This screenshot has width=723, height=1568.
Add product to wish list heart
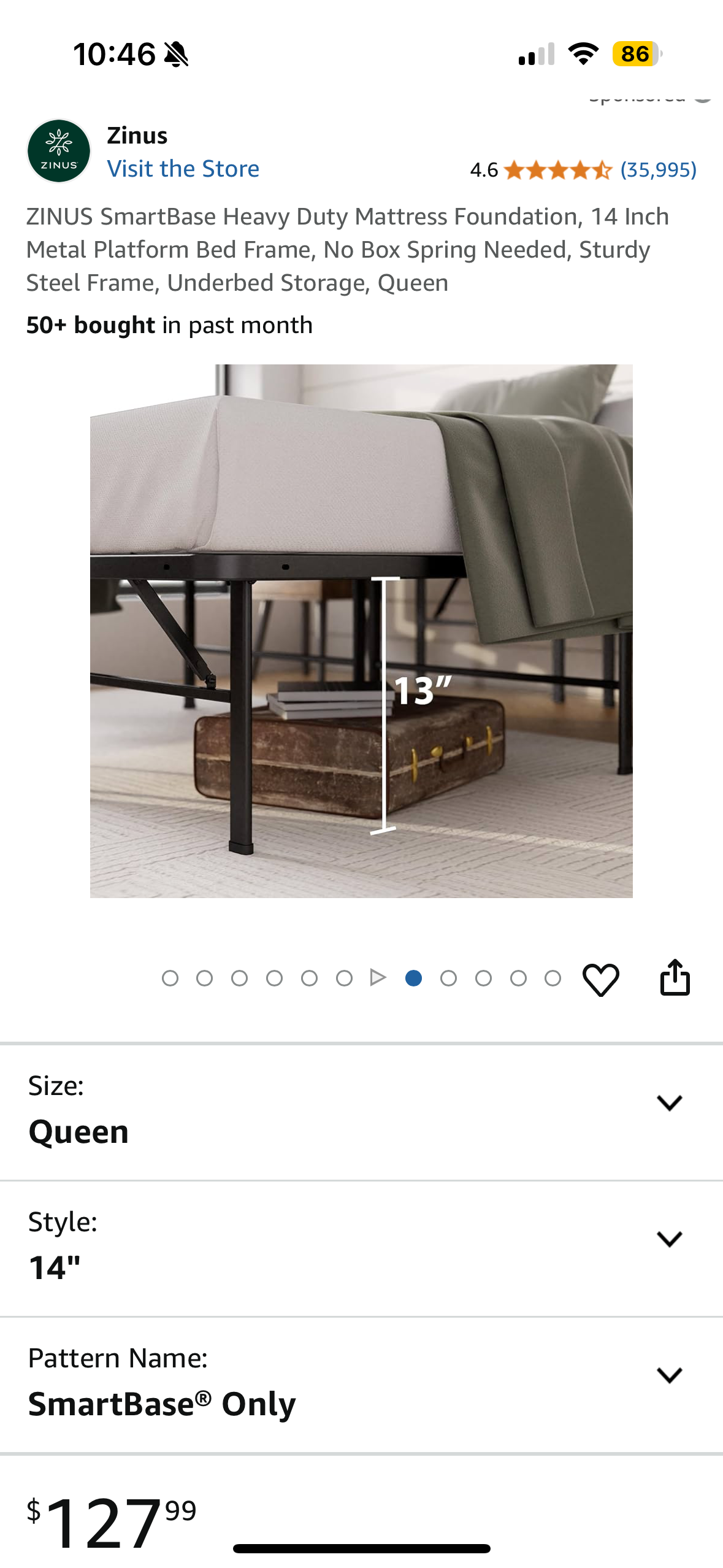(x=600, y=978)
